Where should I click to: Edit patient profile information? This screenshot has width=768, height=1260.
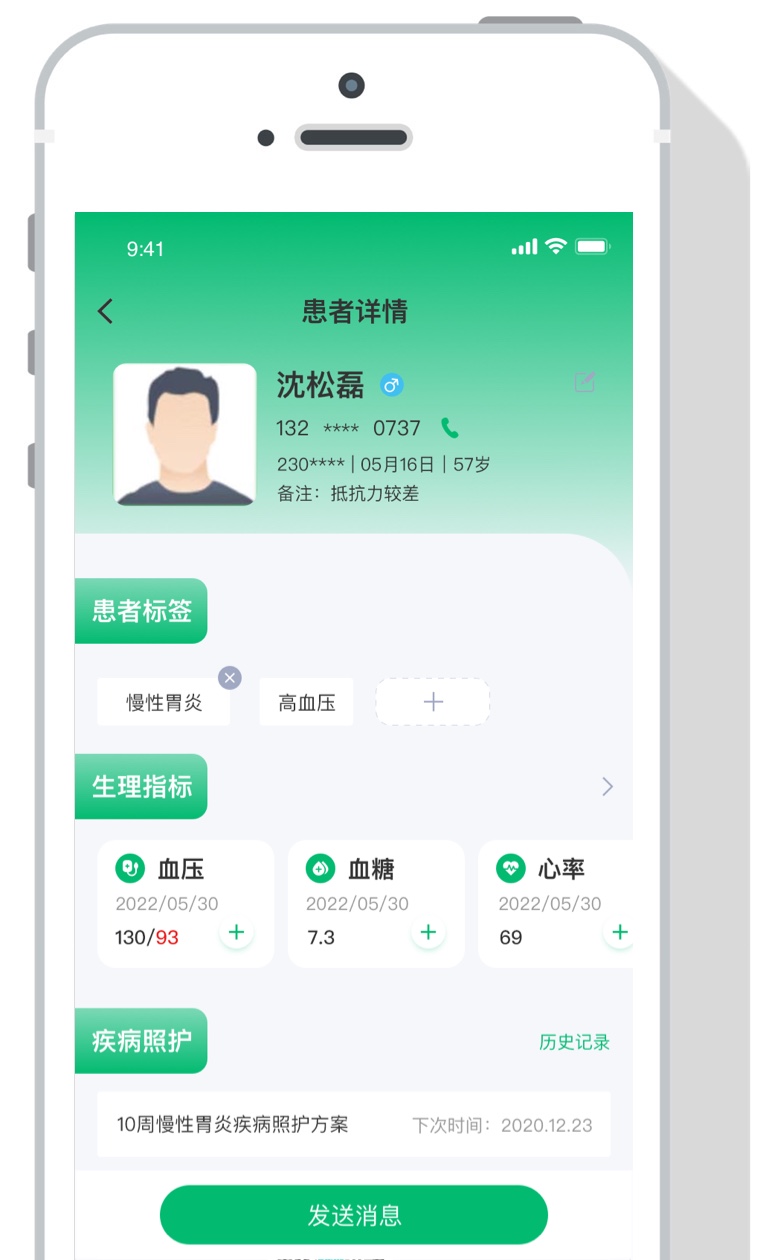[584, 382]
